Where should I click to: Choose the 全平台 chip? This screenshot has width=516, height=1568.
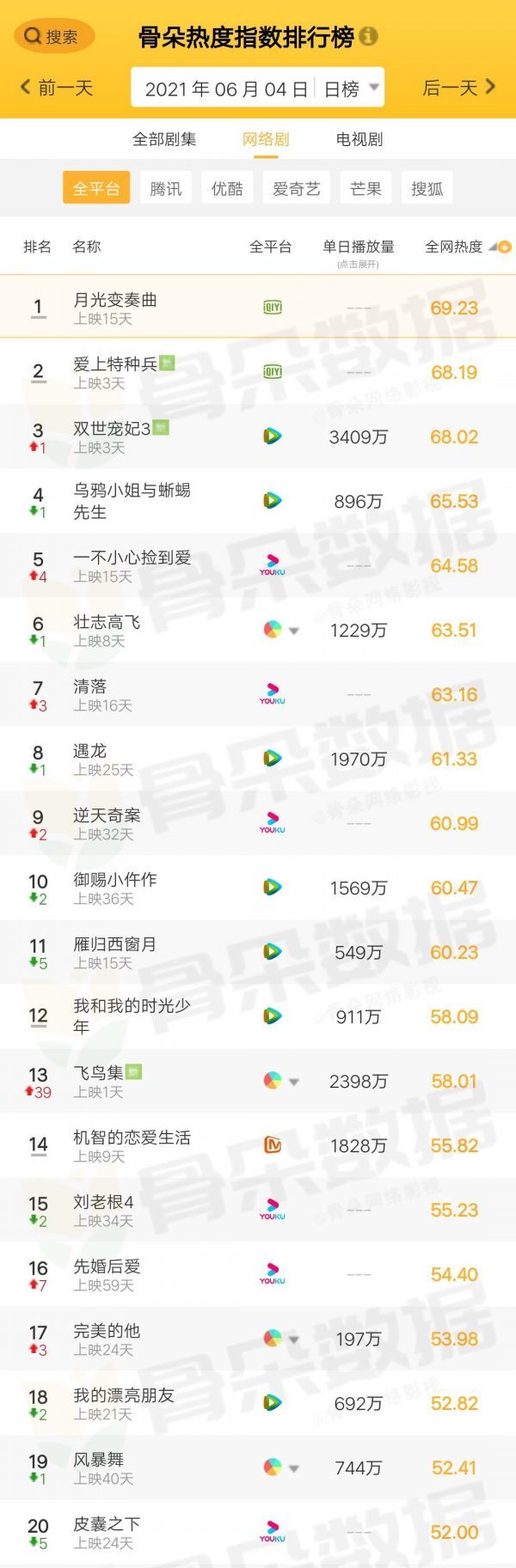coord(95,189)
